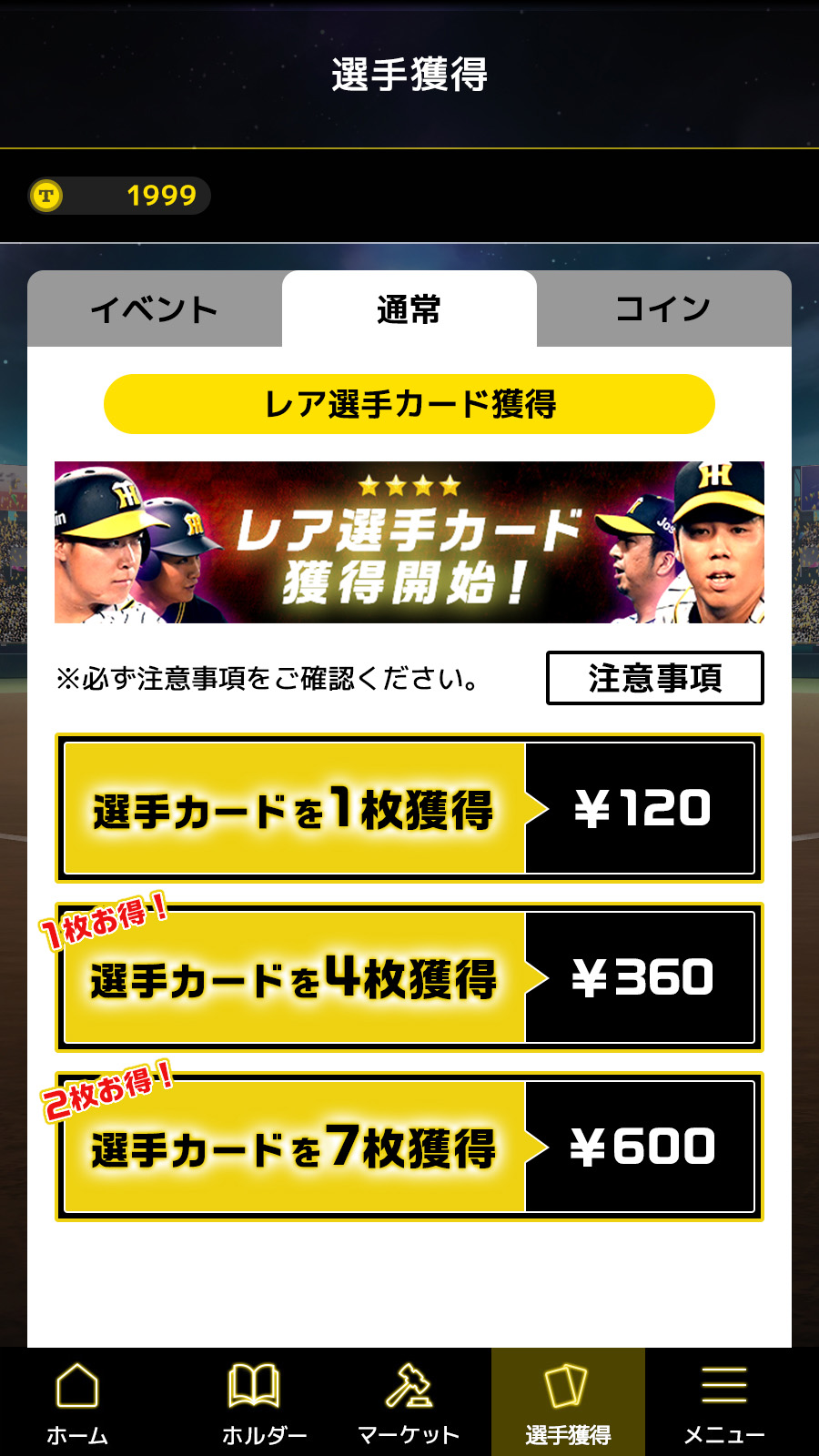Screen dimensions: 819x1456
Task: Open the 注意事項 notes
Action: click(655, 678)
